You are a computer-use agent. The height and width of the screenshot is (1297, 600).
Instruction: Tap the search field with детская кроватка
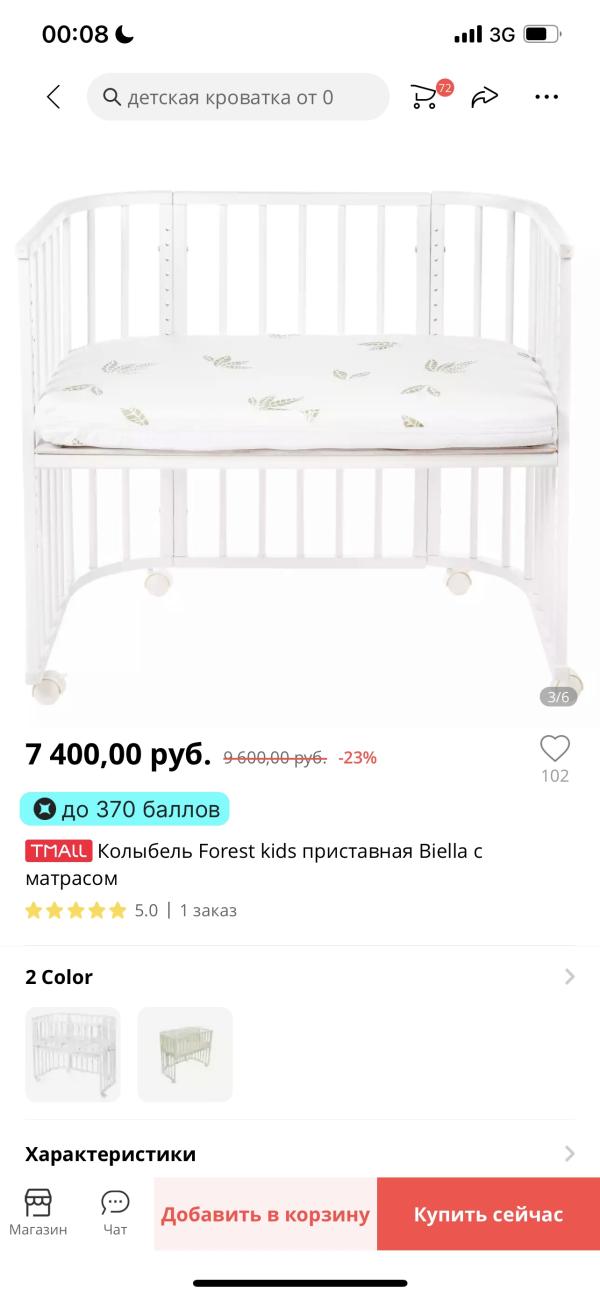point(238,97)
